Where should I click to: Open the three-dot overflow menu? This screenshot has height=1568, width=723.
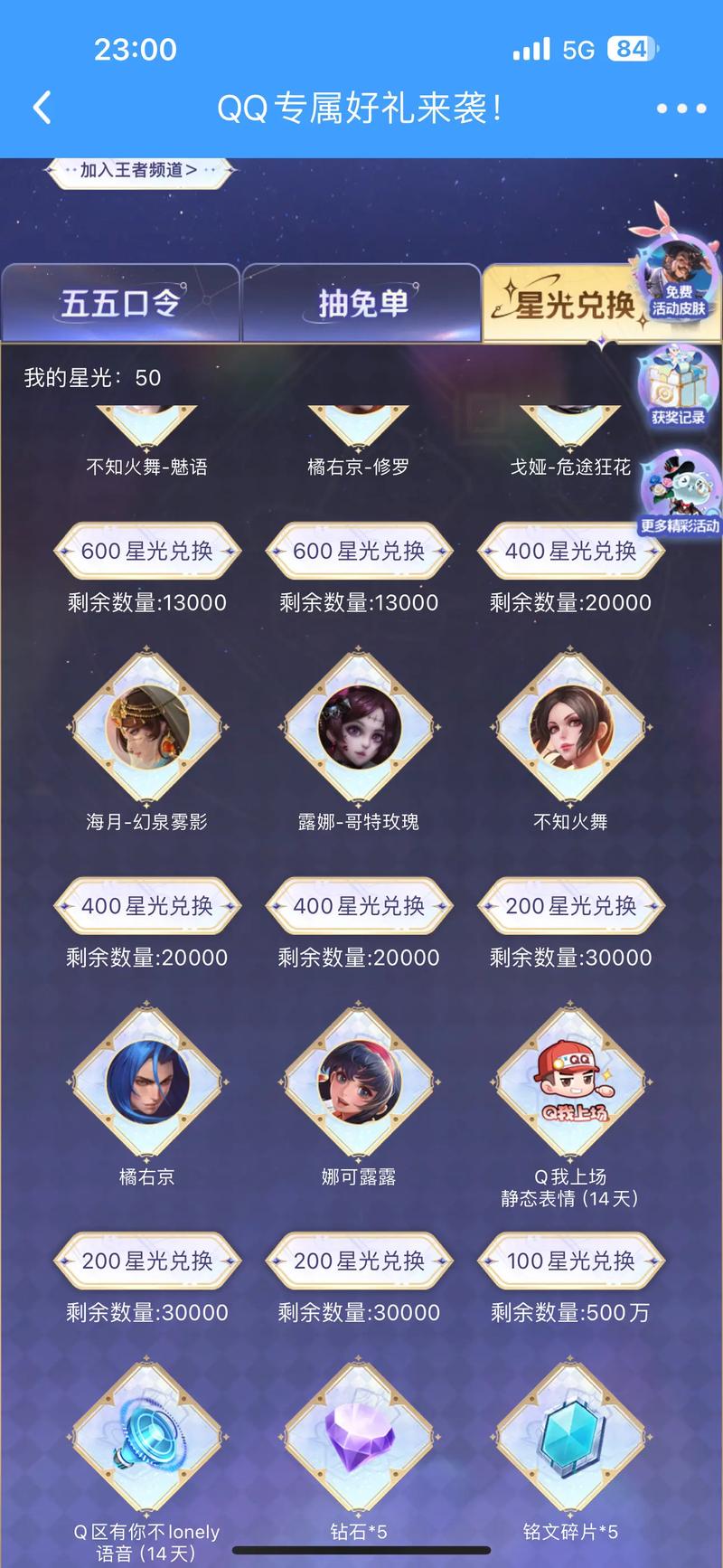681,109
